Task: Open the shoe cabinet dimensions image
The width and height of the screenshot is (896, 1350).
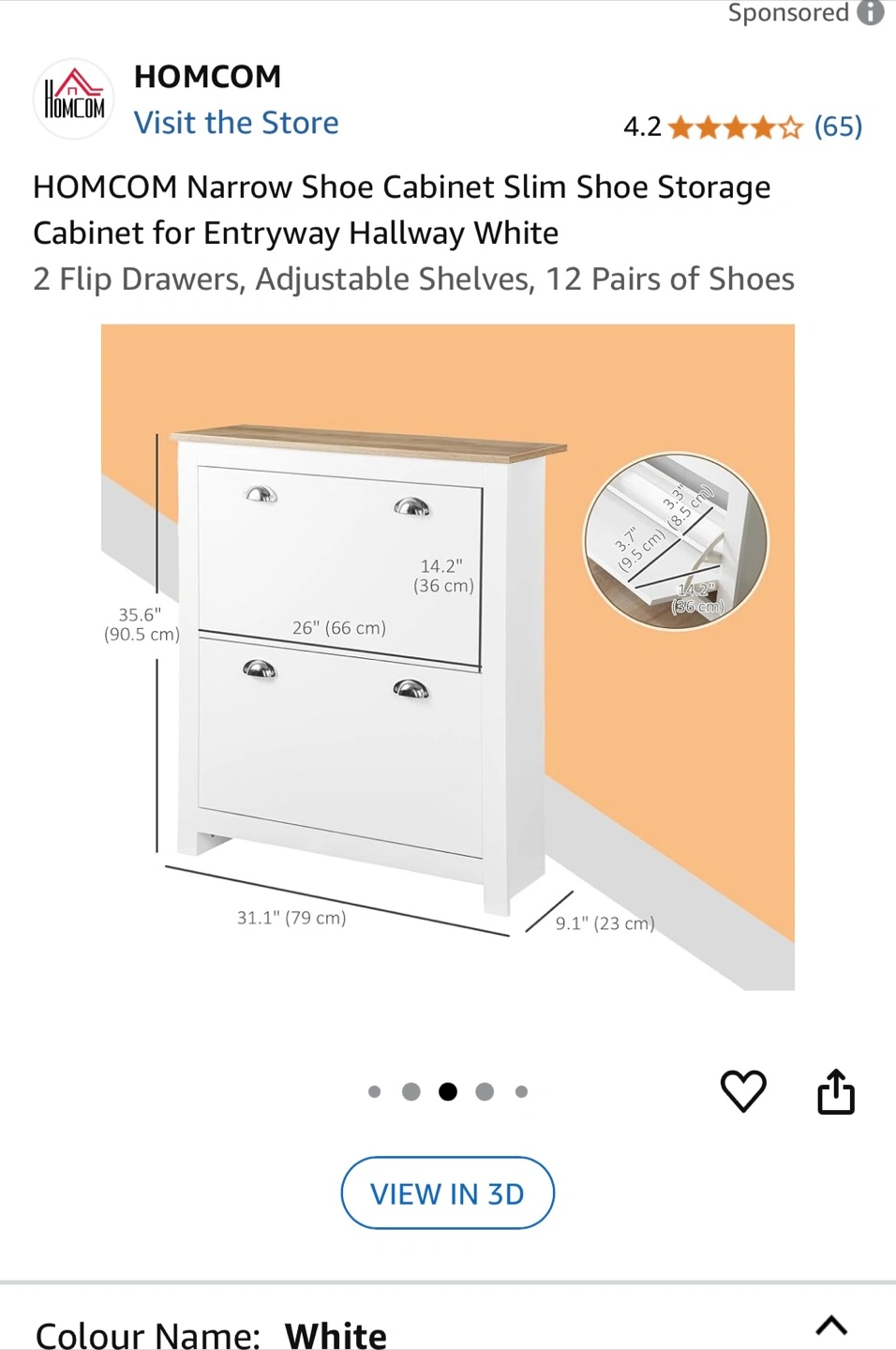Action: pos(448,656)
